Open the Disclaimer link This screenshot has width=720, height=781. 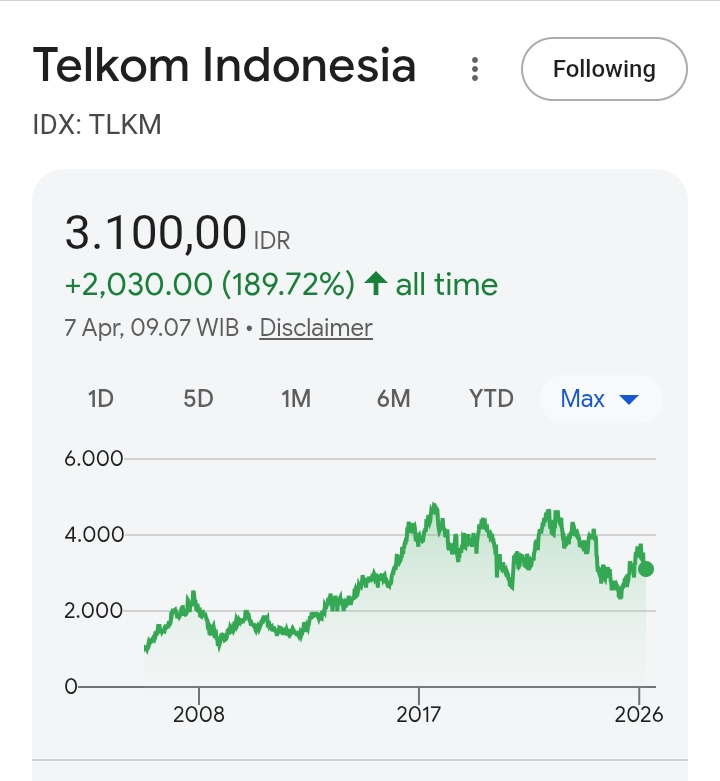click(x=316, y=328)
